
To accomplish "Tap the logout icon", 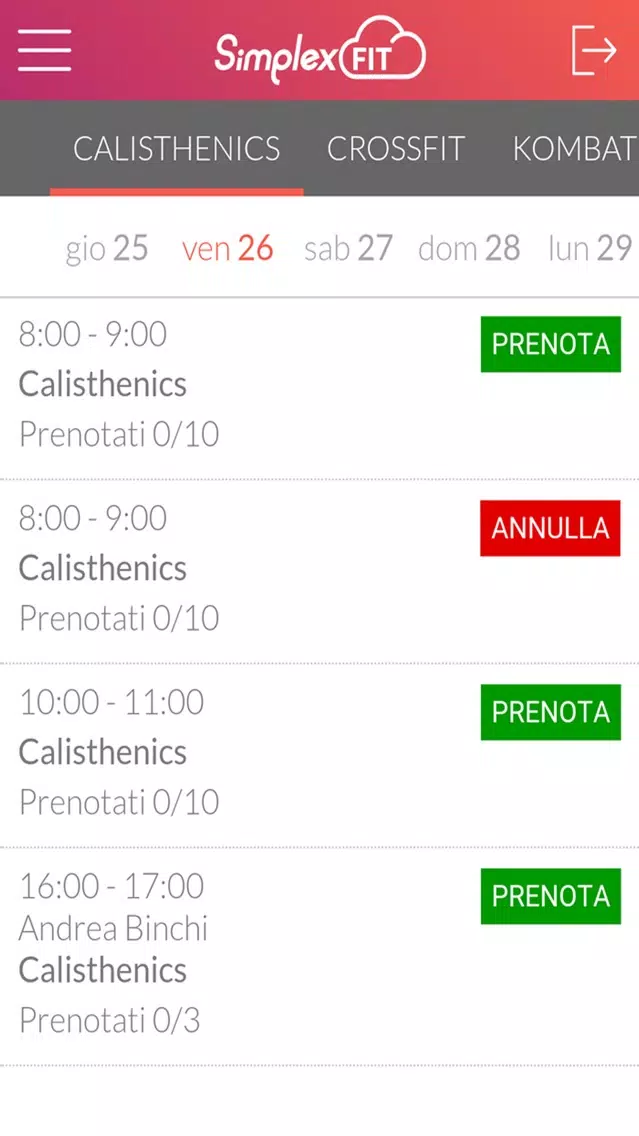I will tap(593, 50).
